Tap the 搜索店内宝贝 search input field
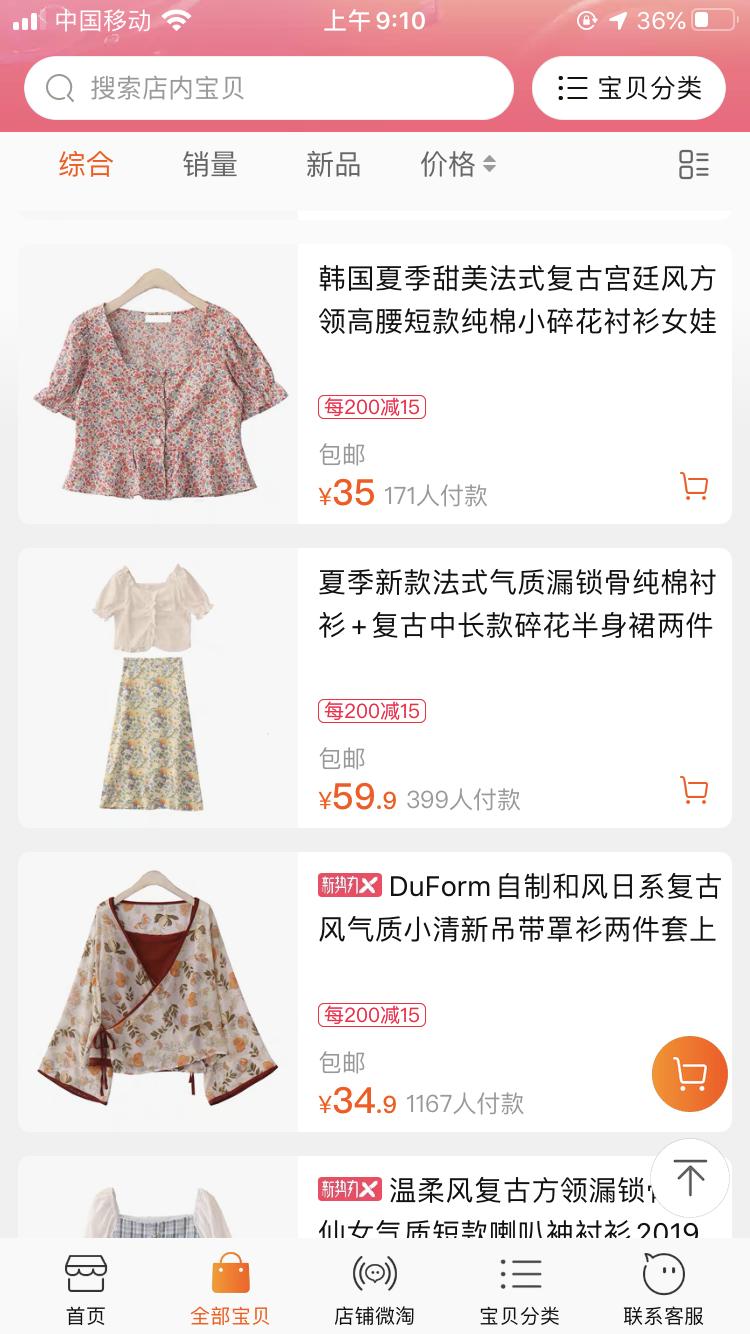Image resolution: width=750 pixels, height=1334 pixels. point(268,88)
